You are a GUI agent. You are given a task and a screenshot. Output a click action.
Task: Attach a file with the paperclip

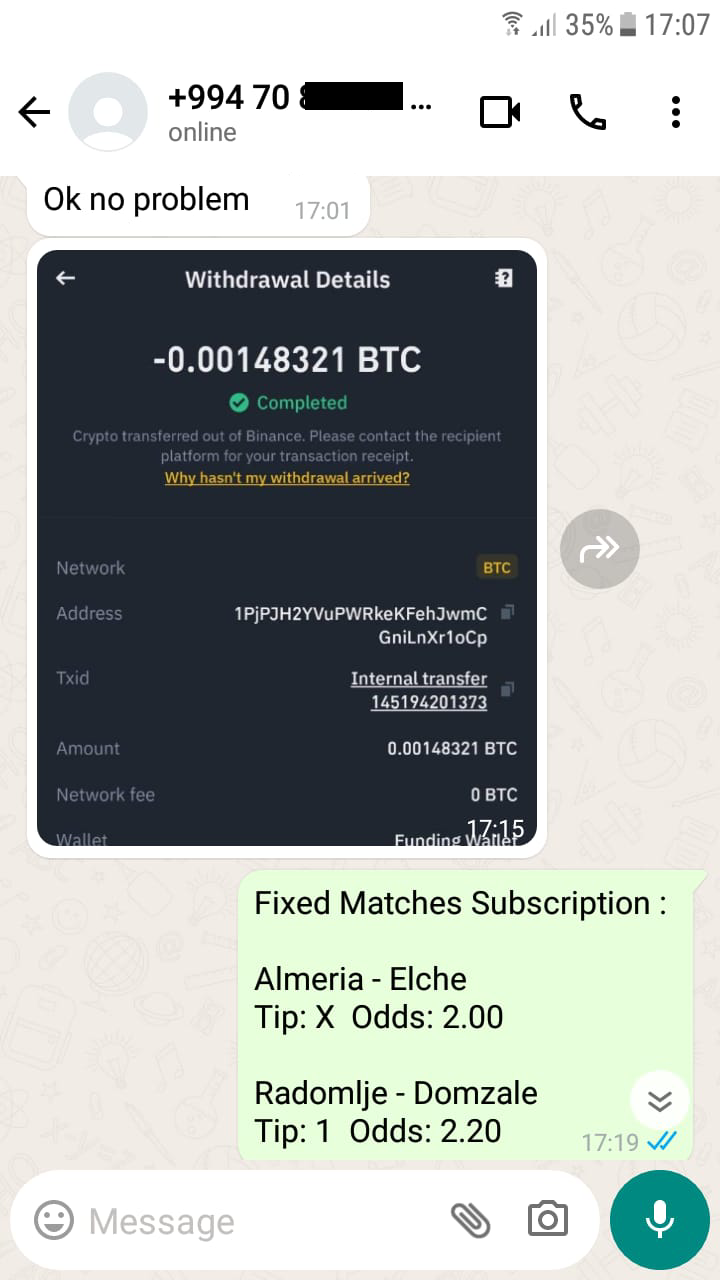pyautogui.click(x=470, y=1220)
